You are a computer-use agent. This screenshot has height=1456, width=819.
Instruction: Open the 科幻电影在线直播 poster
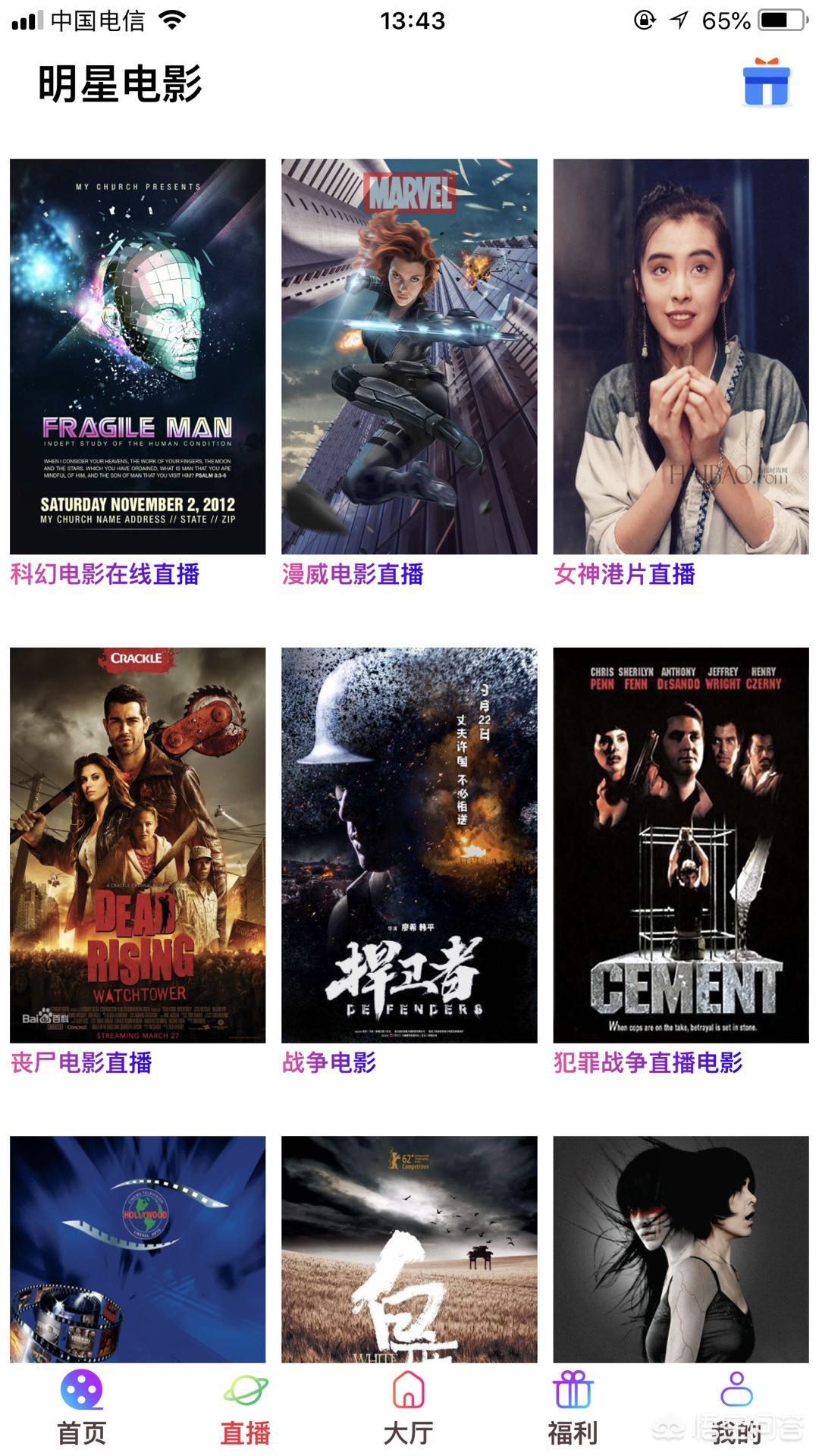pyautogui.click(x=137, y=356)
